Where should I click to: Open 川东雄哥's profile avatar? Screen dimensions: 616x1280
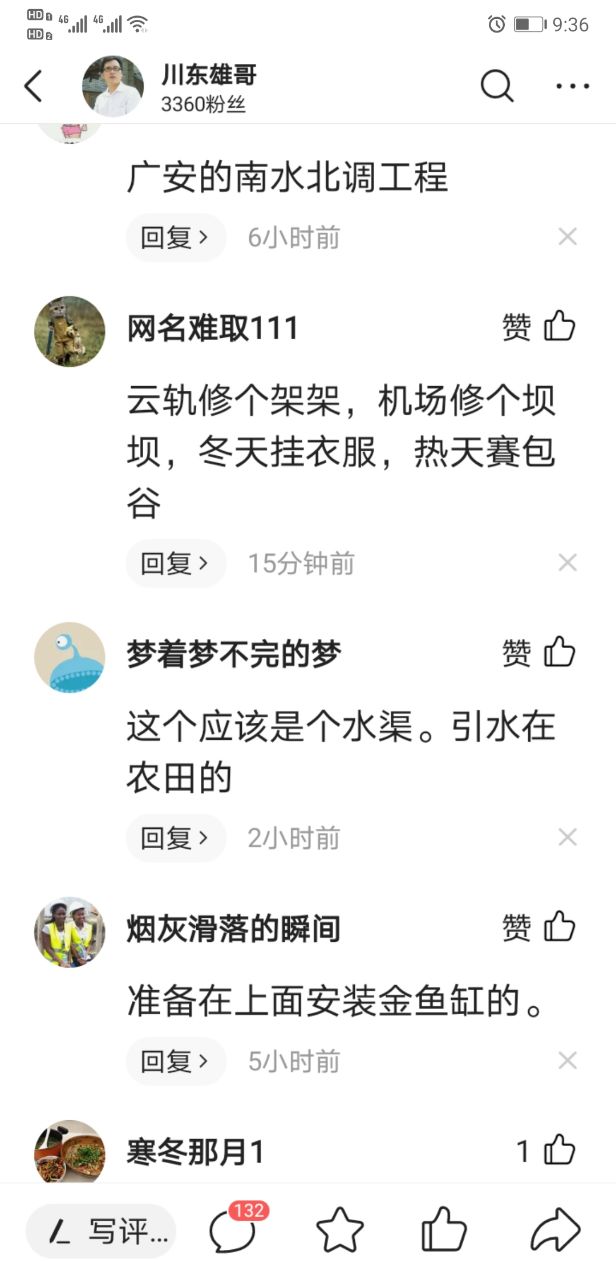[112, 86]
